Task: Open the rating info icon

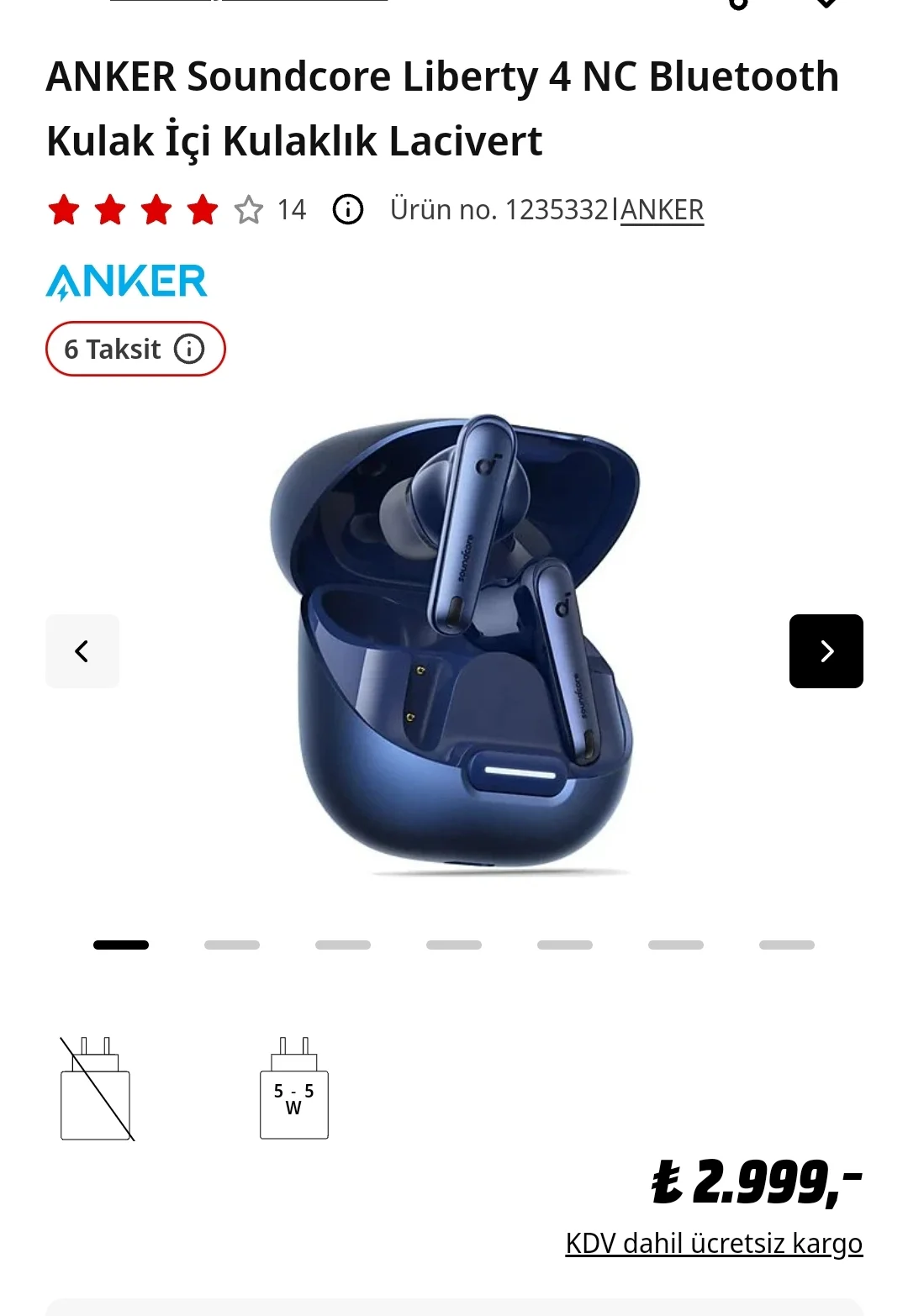Action: 348,209
